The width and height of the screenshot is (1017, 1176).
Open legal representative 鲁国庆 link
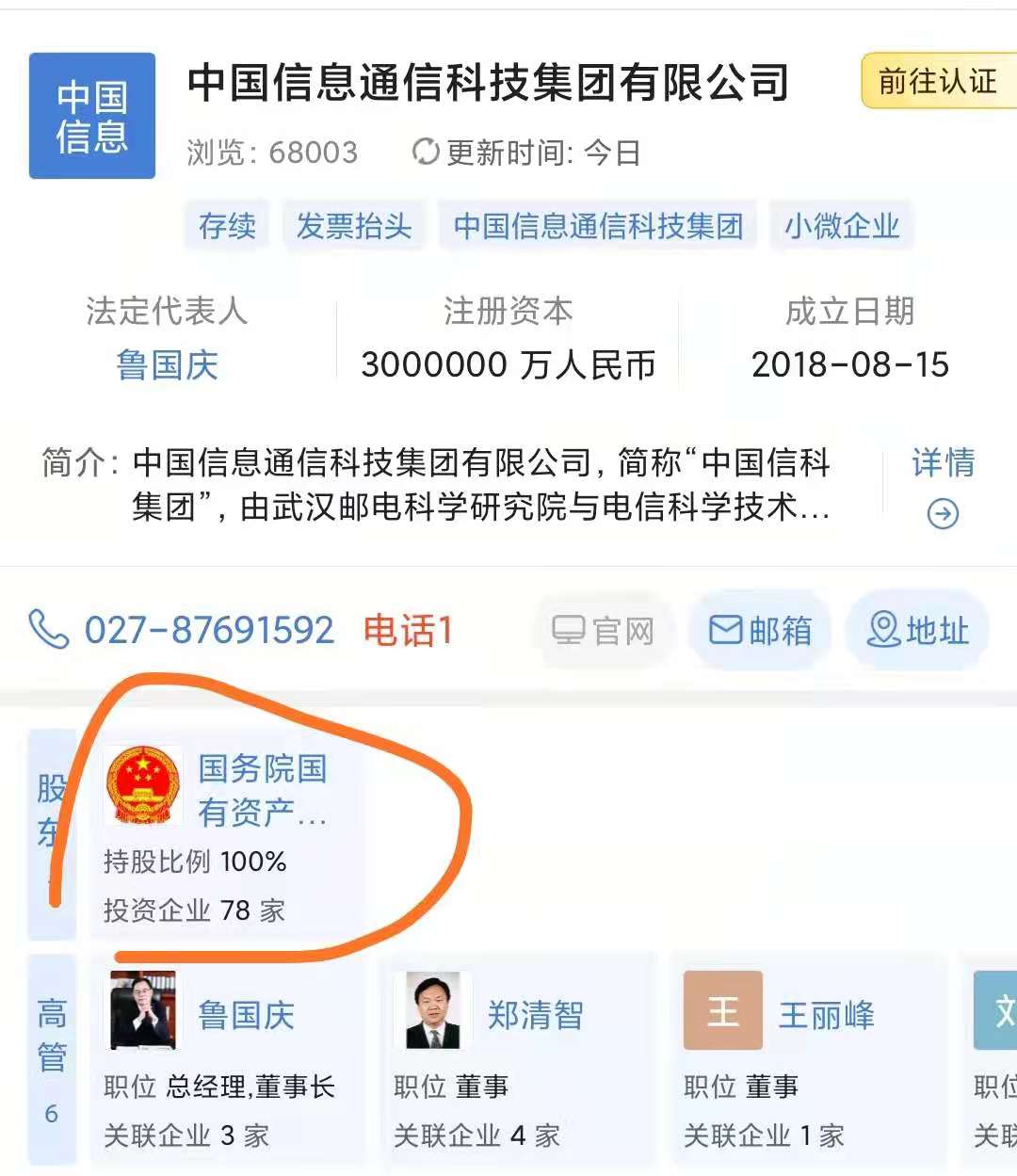pyautogui.click(x=167, y=365)
